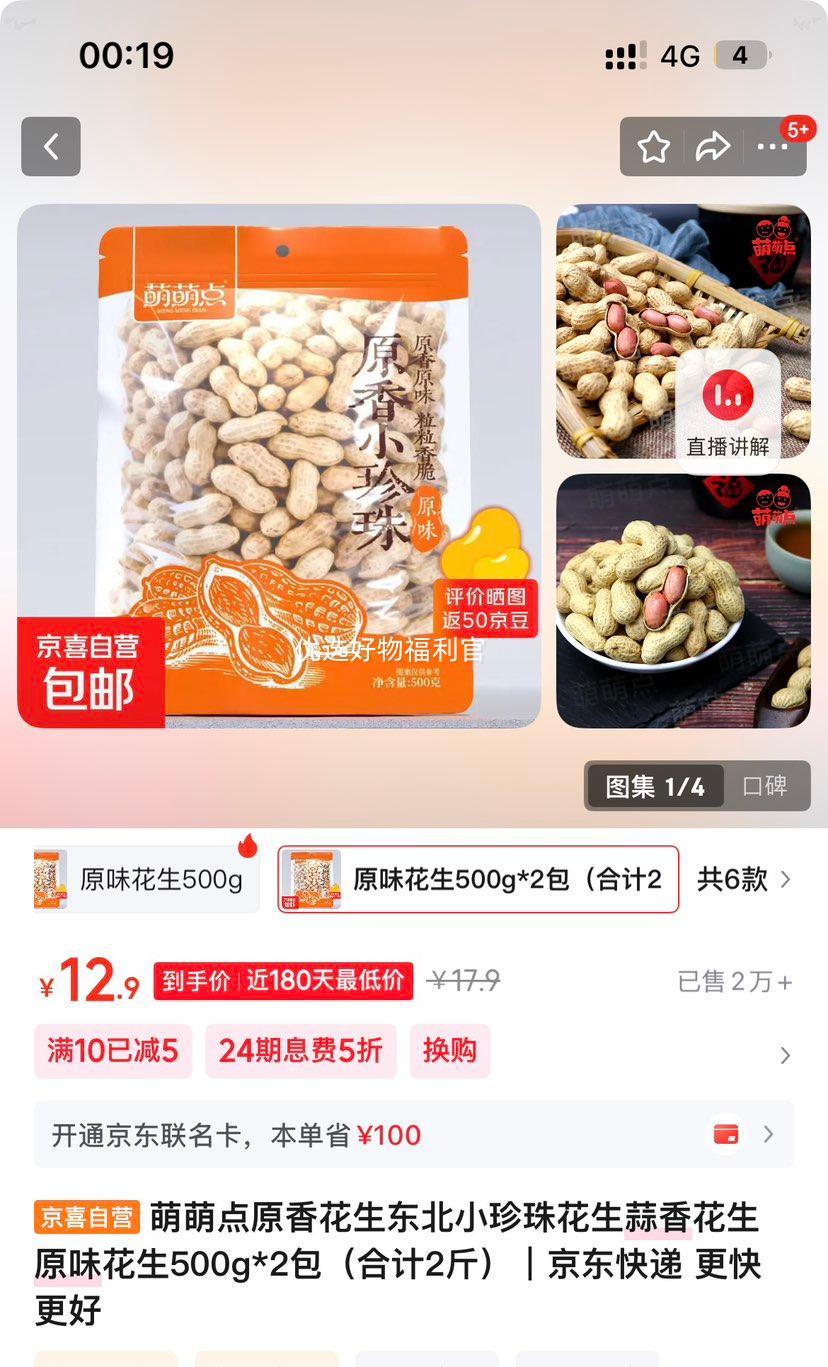
Task: Select the 原味花生500g variant
Action: point(144,878)
